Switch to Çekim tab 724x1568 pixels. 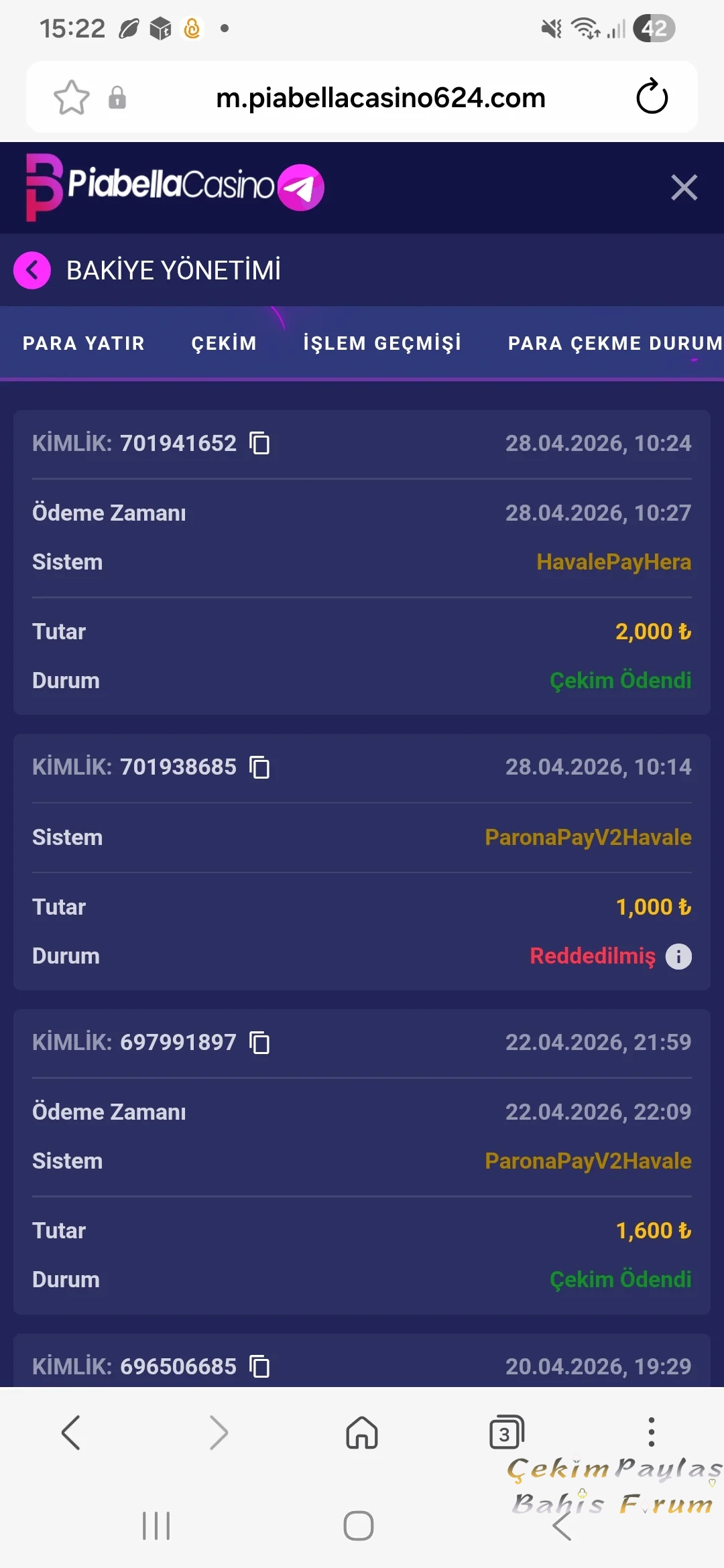click(224, 343)
